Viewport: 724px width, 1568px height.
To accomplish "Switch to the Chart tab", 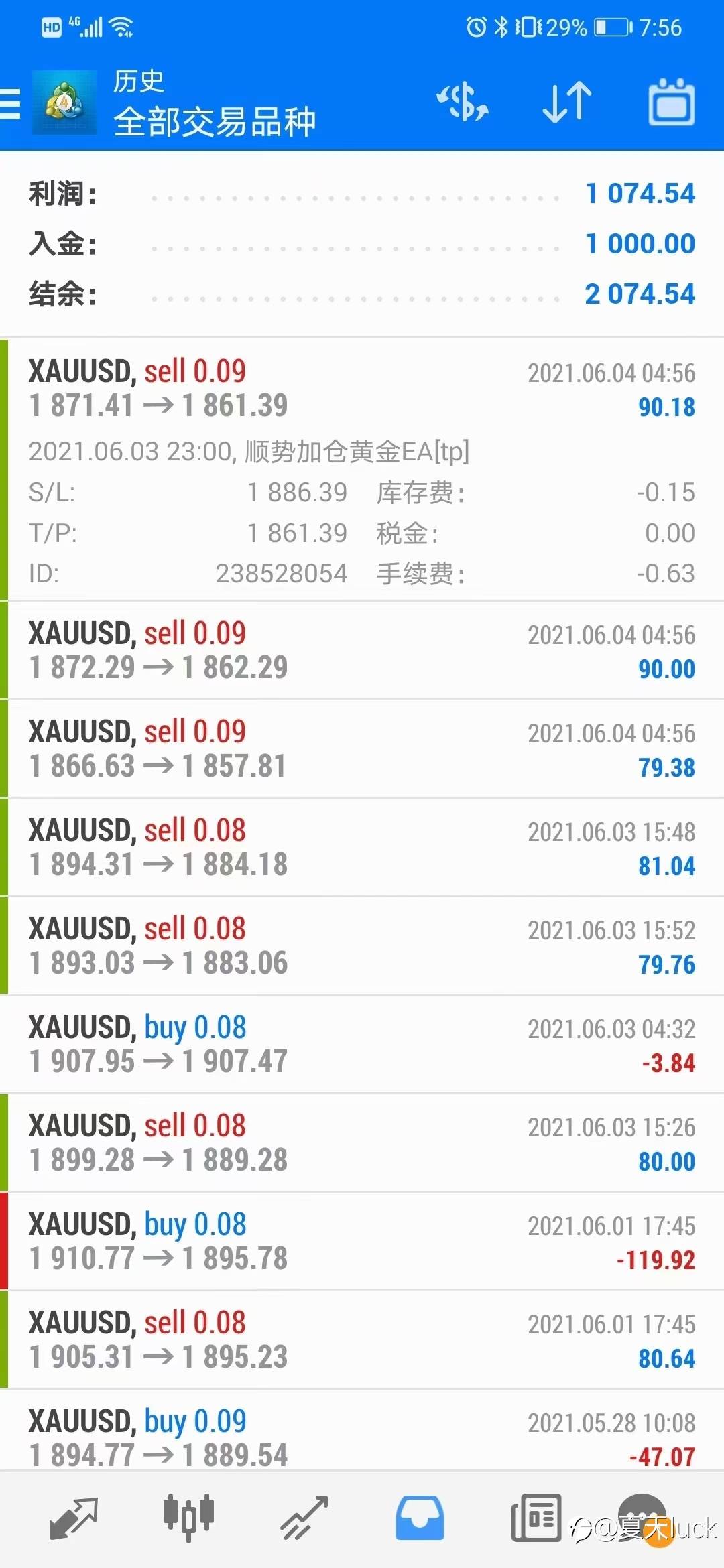I will point(188,1518).
